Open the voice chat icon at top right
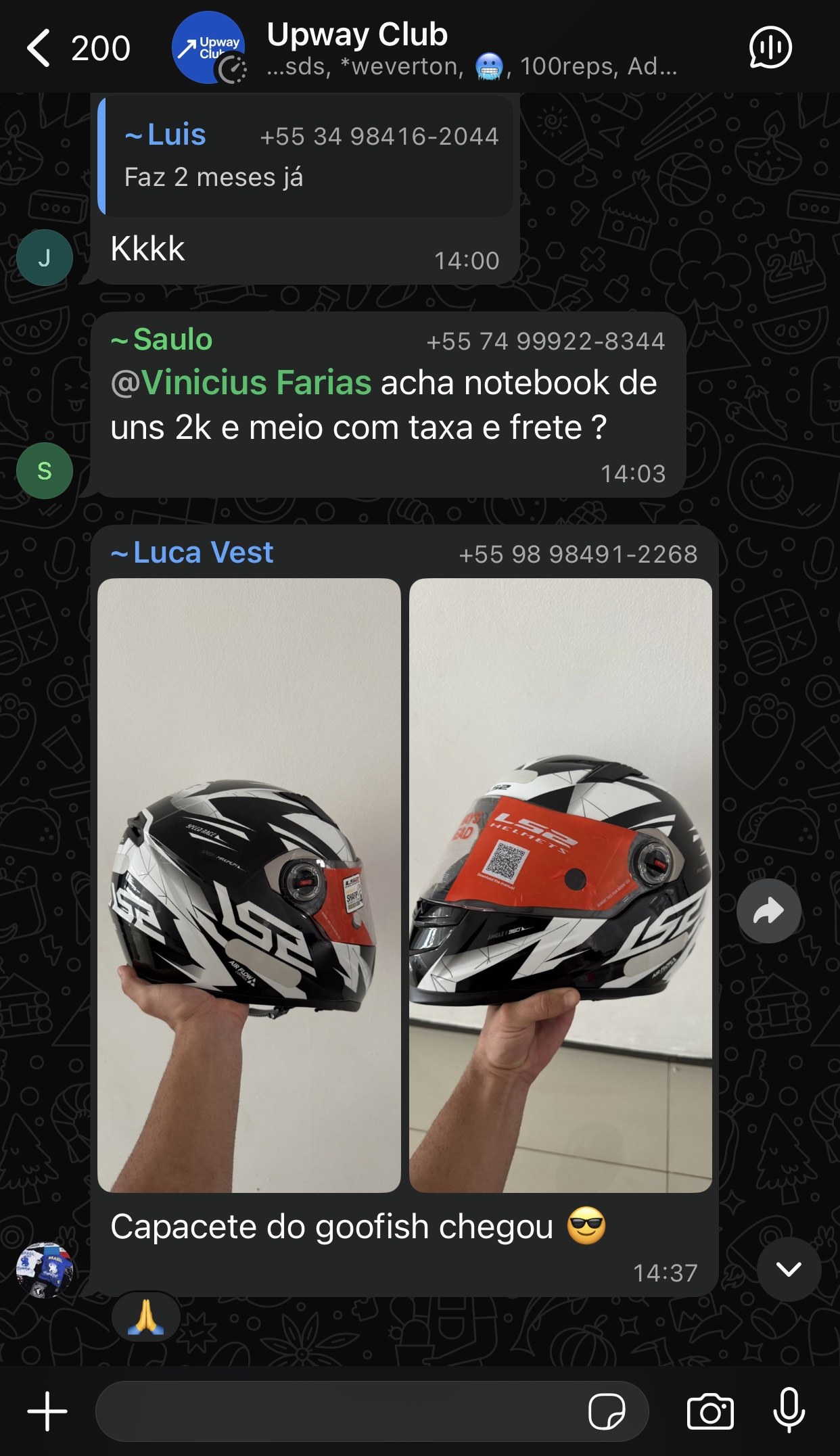The width and height of the screenshot is (840, 1456). 771,47
